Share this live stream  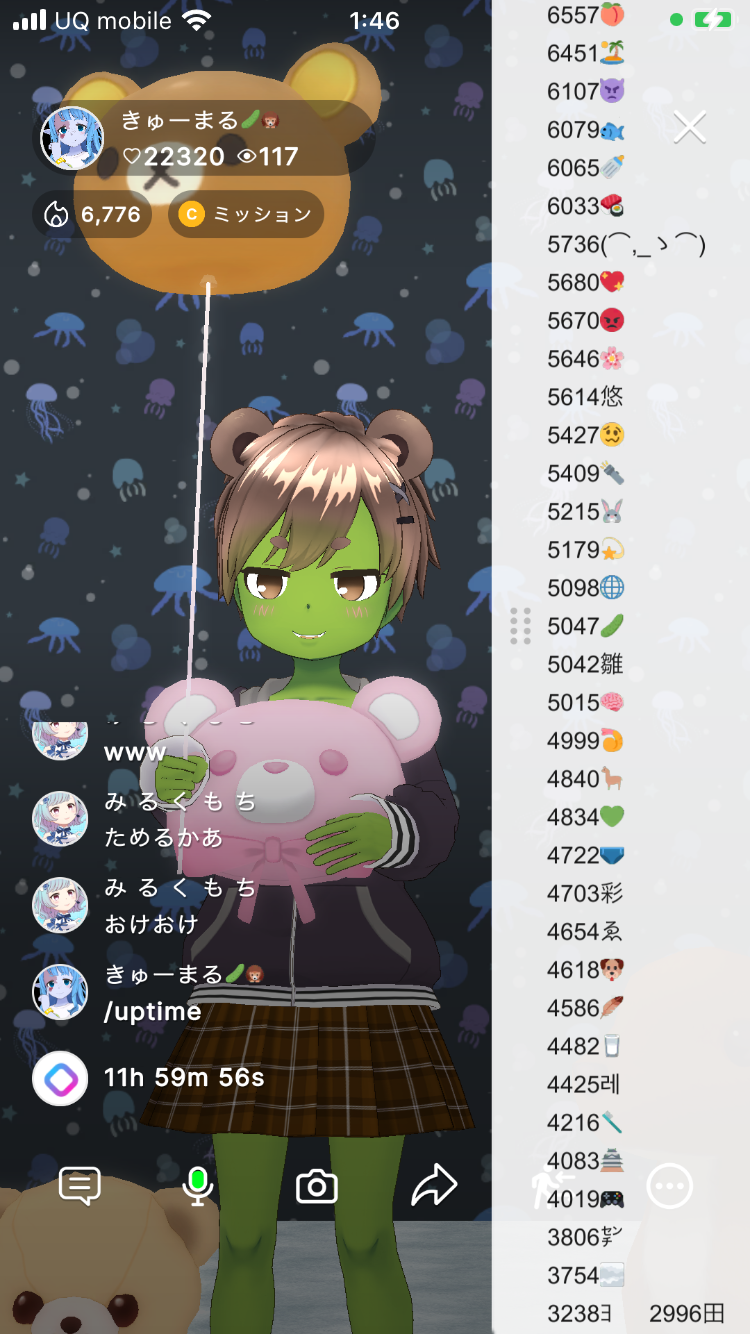click(434, 1186)
